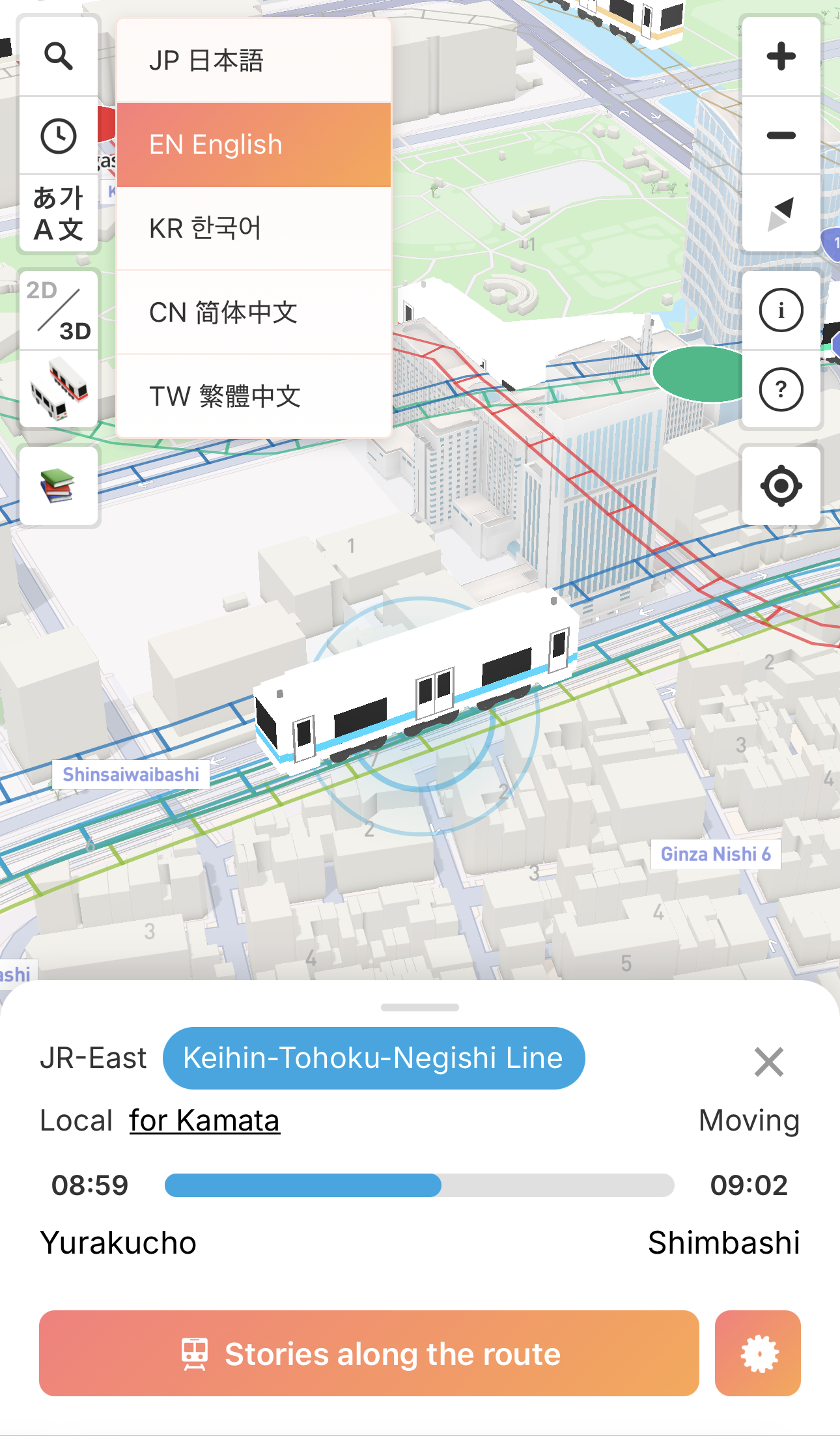Select CN 简体中文 language
Screen dimensions: 840x1436
(254, 313)
